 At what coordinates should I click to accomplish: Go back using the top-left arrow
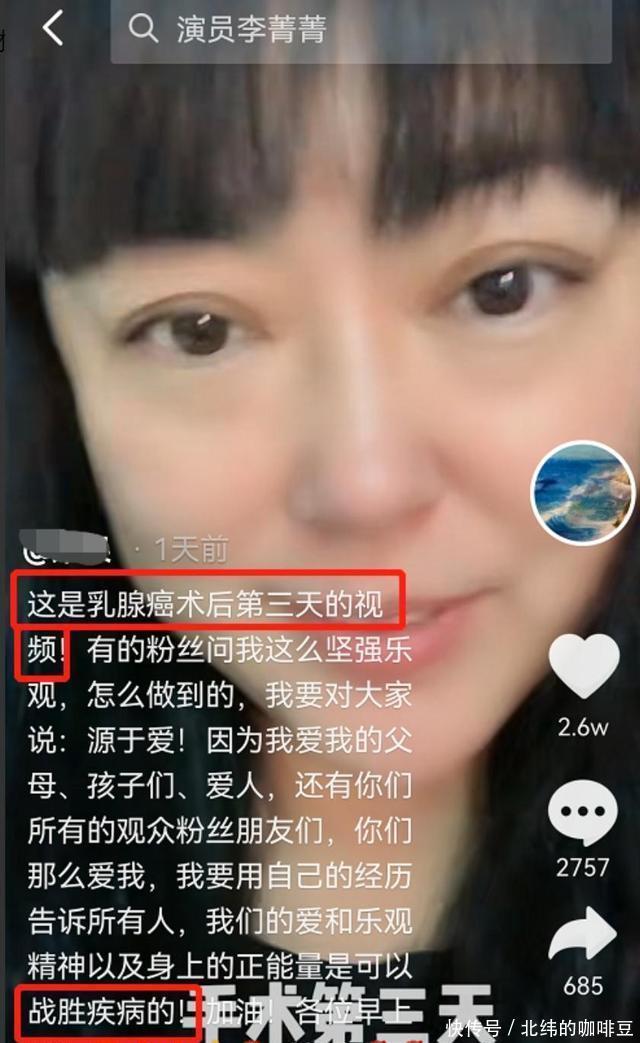tap(52, 29)
